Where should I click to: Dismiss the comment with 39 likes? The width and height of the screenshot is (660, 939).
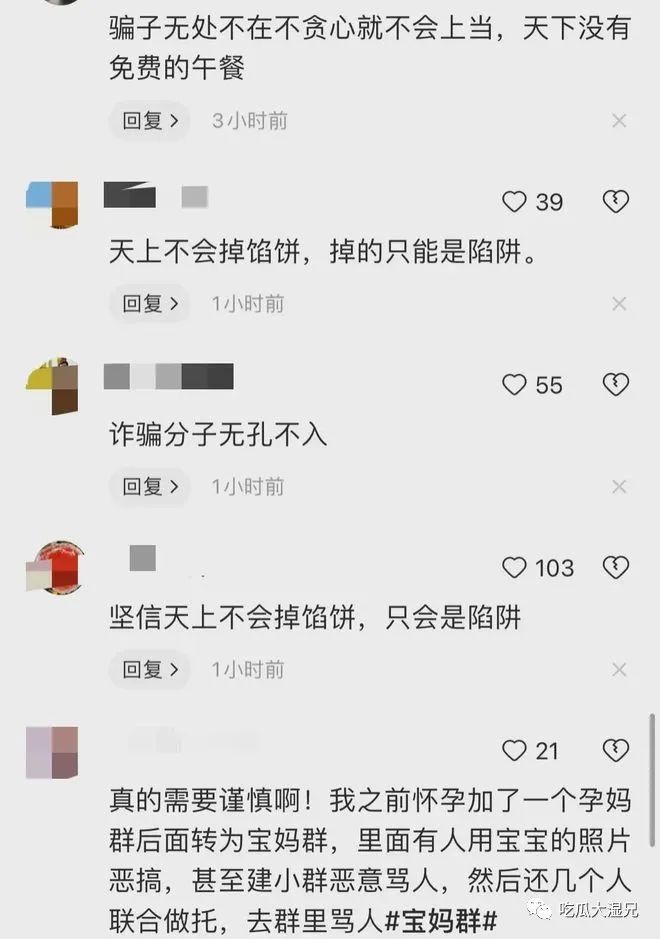pos(619,304)
